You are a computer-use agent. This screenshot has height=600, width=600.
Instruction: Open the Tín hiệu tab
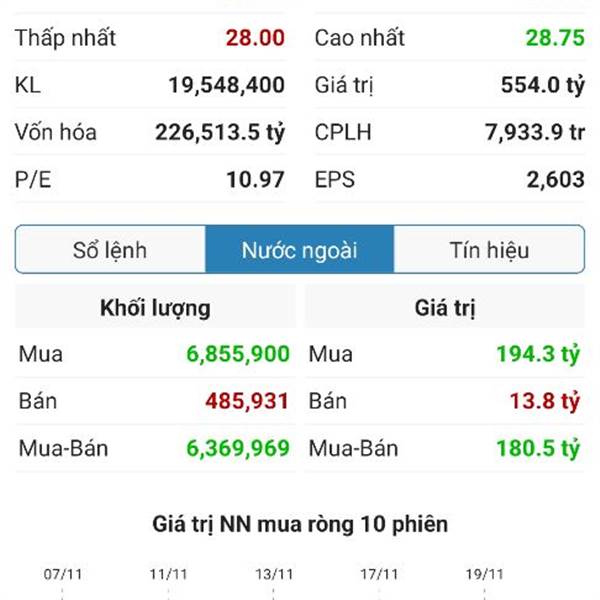pyautogui.click(x=489, y=250)
